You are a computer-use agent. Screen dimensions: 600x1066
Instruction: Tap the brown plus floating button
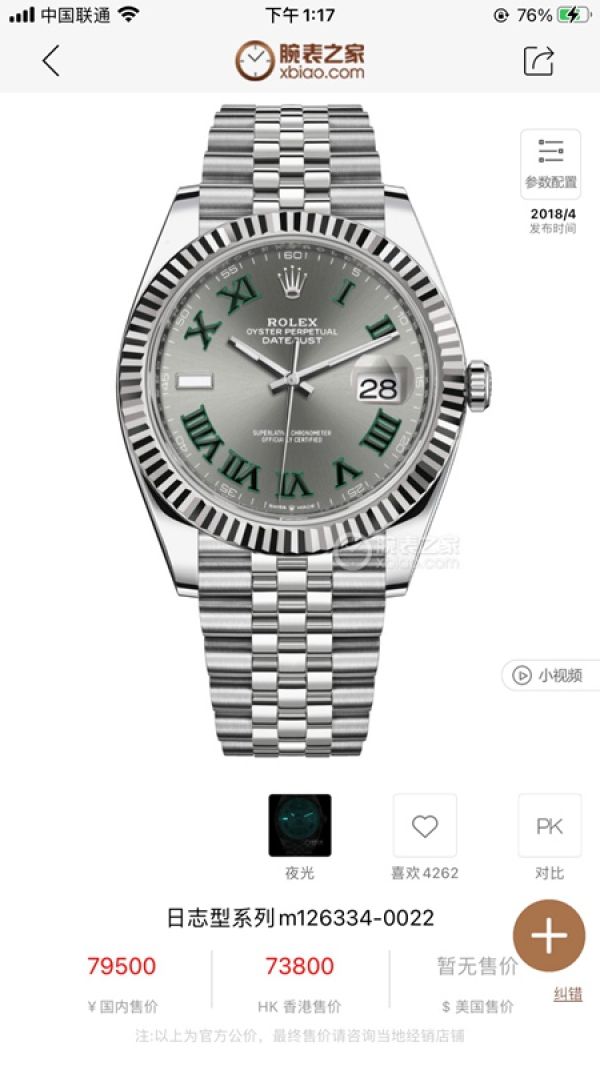tap(549, 936)
